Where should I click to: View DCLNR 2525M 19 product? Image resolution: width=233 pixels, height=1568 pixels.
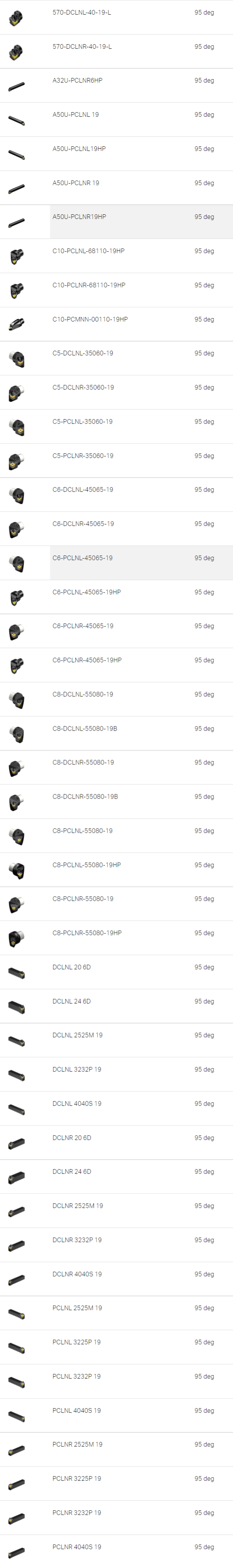click(x=77, y=1206)
